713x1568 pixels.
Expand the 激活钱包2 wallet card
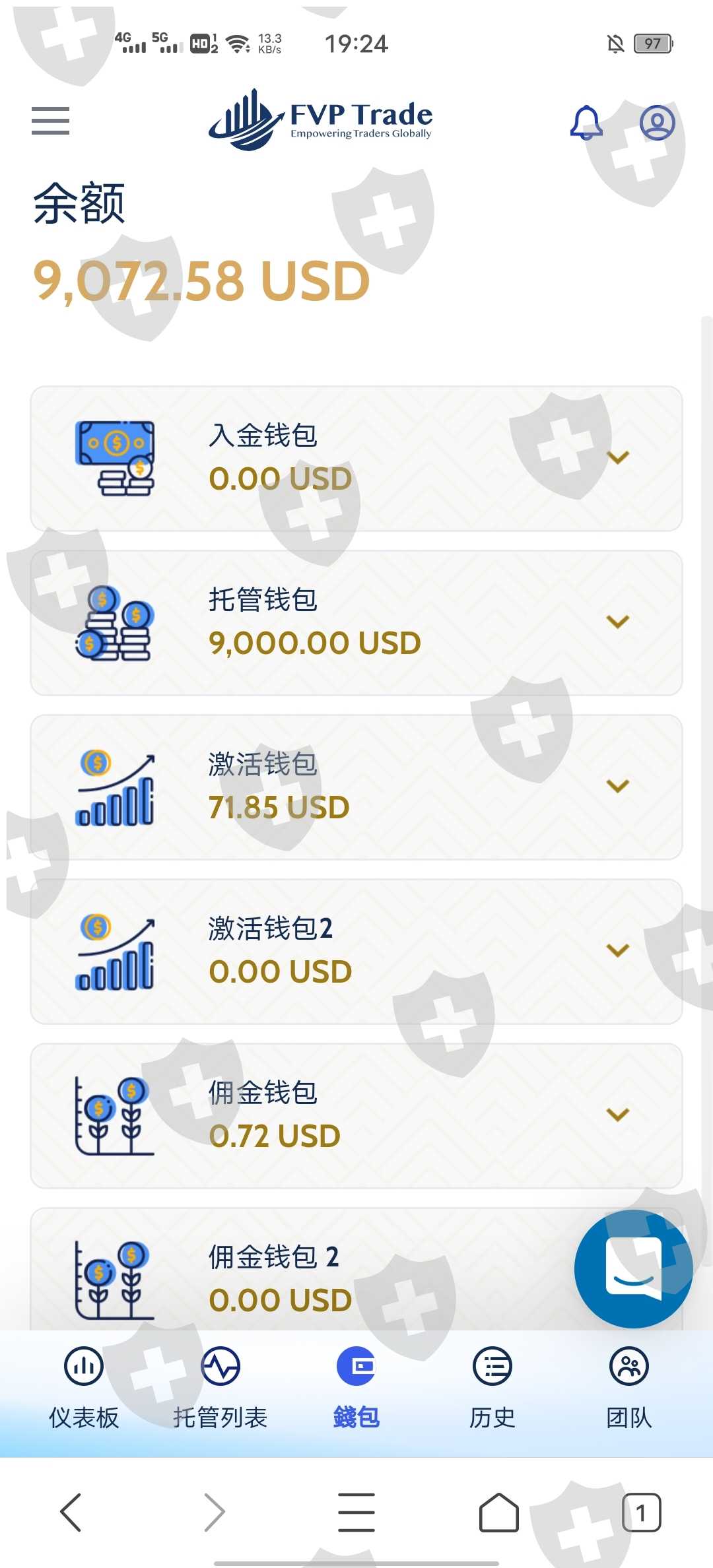coord(356,951)
